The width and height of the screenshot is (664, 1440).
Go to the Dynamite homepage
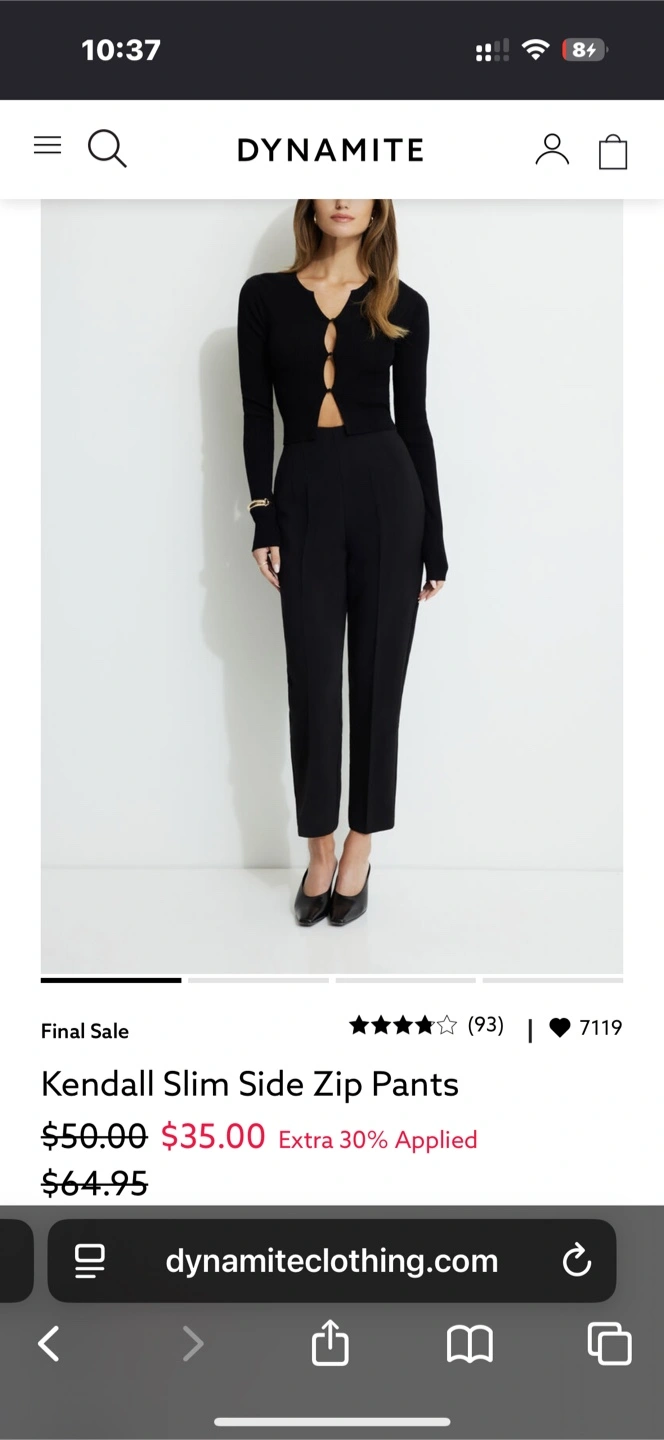(330, 150)
